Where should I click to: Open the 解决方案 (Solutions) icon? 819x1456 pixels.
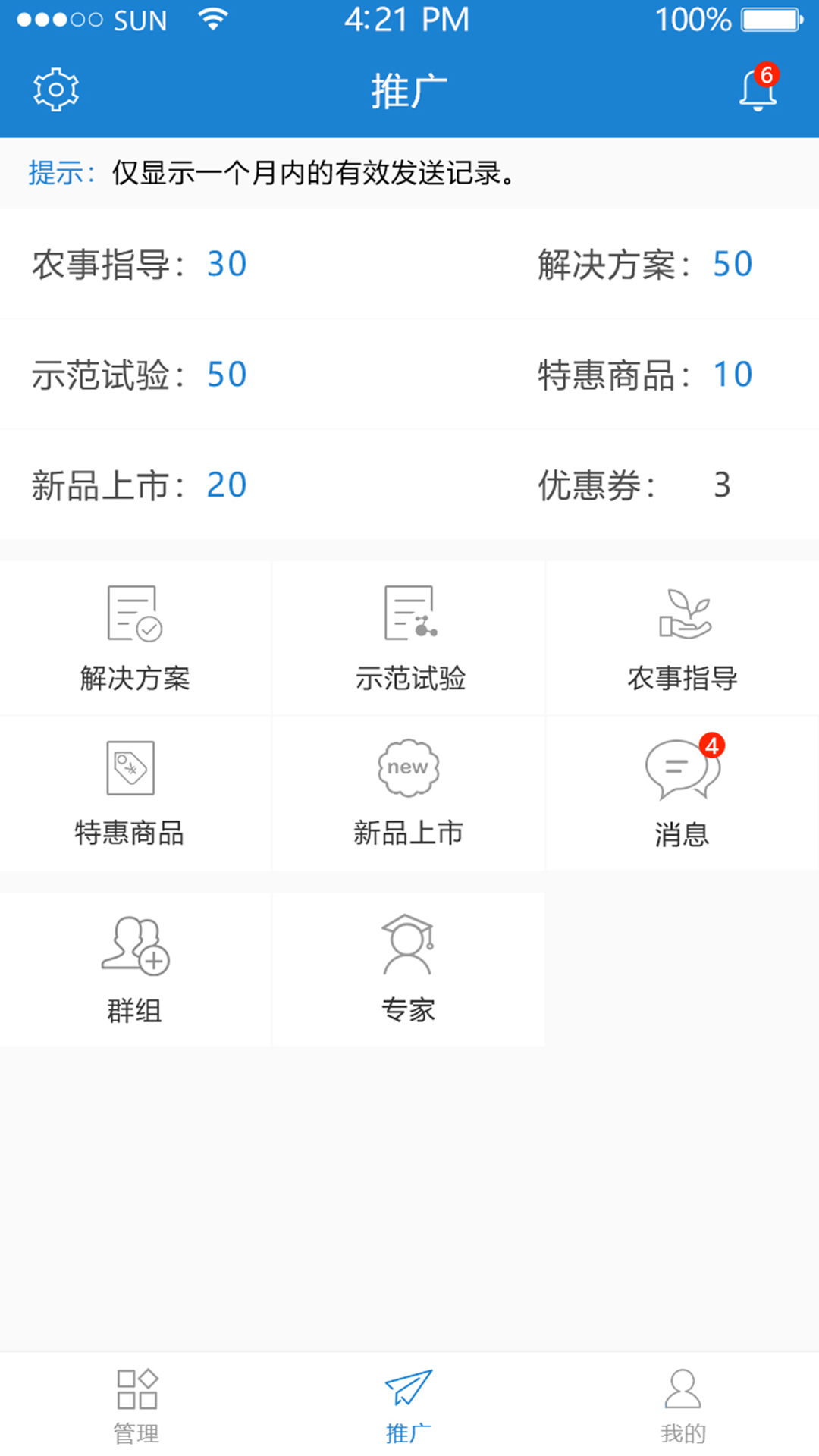136,639
